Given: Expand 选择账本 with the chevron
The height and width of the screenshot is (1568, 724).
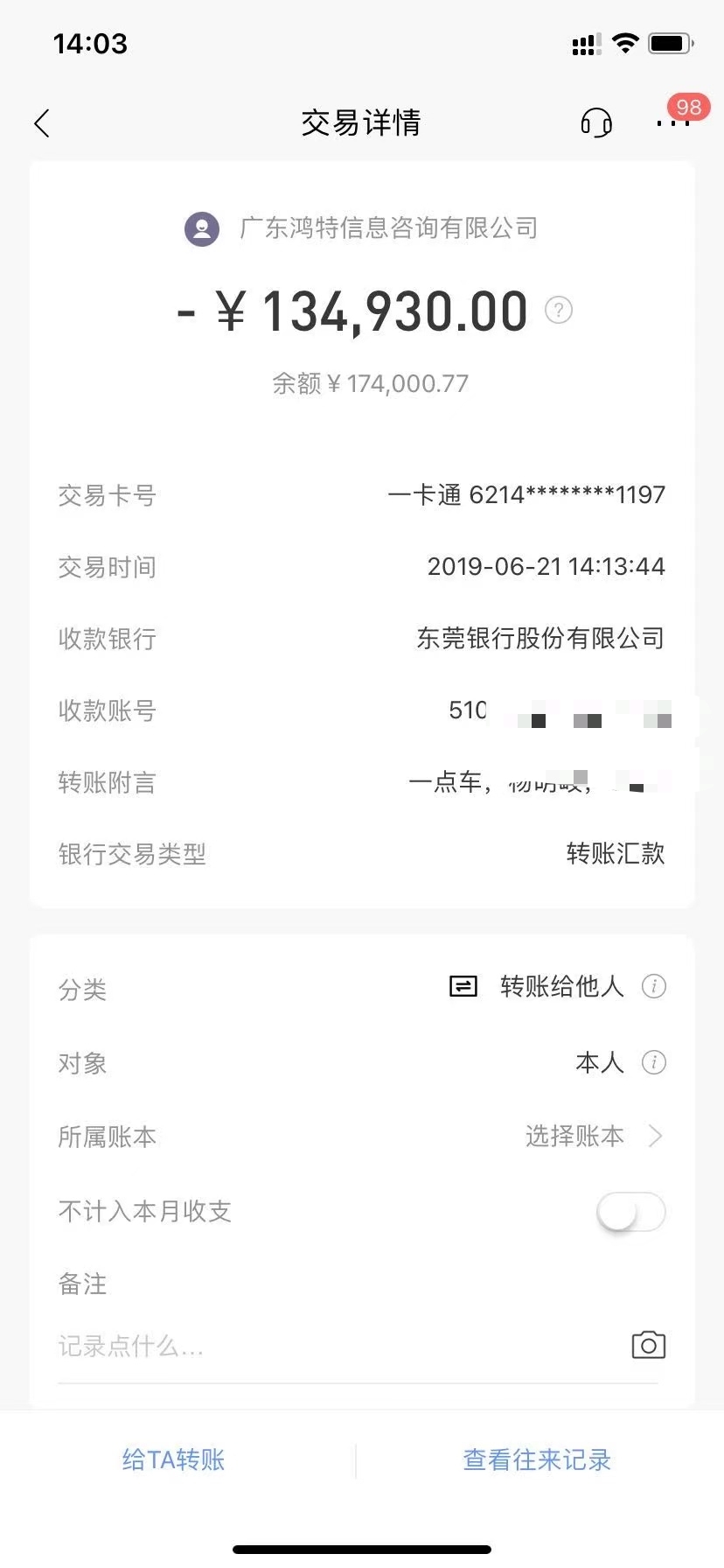Looking at the screenshot, I should coord(654,1136).
